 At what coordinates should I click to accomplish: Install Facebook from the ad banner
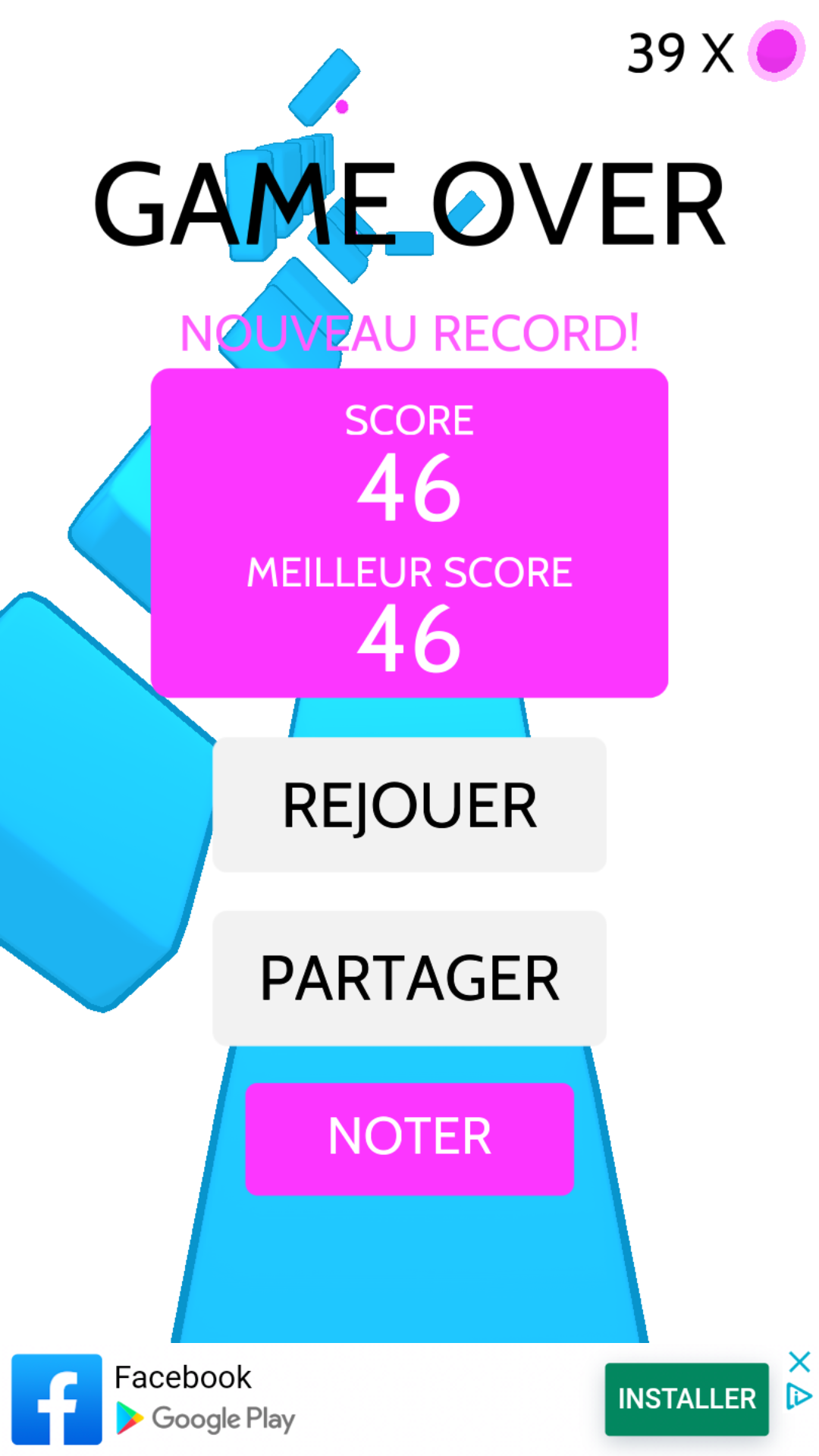(686, 1399)
